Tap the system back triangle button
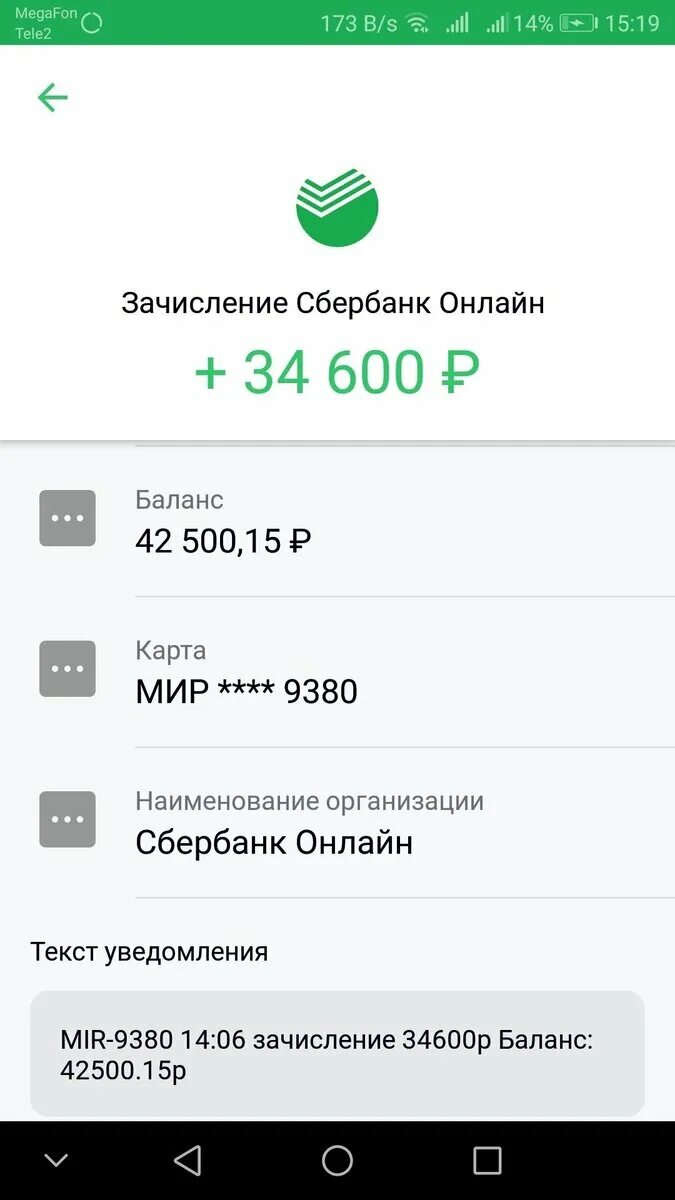The height and width of the screenshot is (1200, 675). click(x=188, y=1160)
